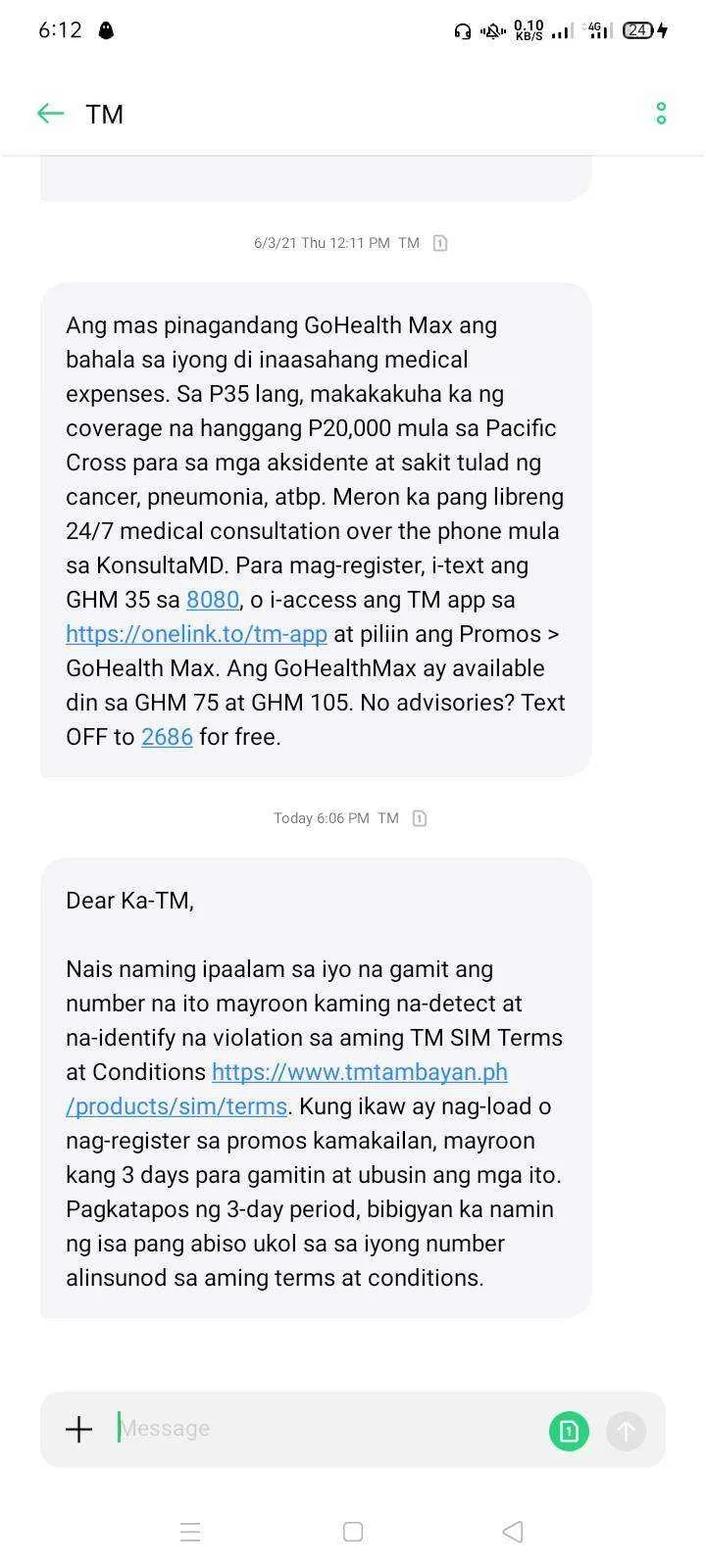Image resolution: width=706 pixels, height=1568 pixels.
Task: Go back from the TM conversation
Action: [x=50, y=114]
